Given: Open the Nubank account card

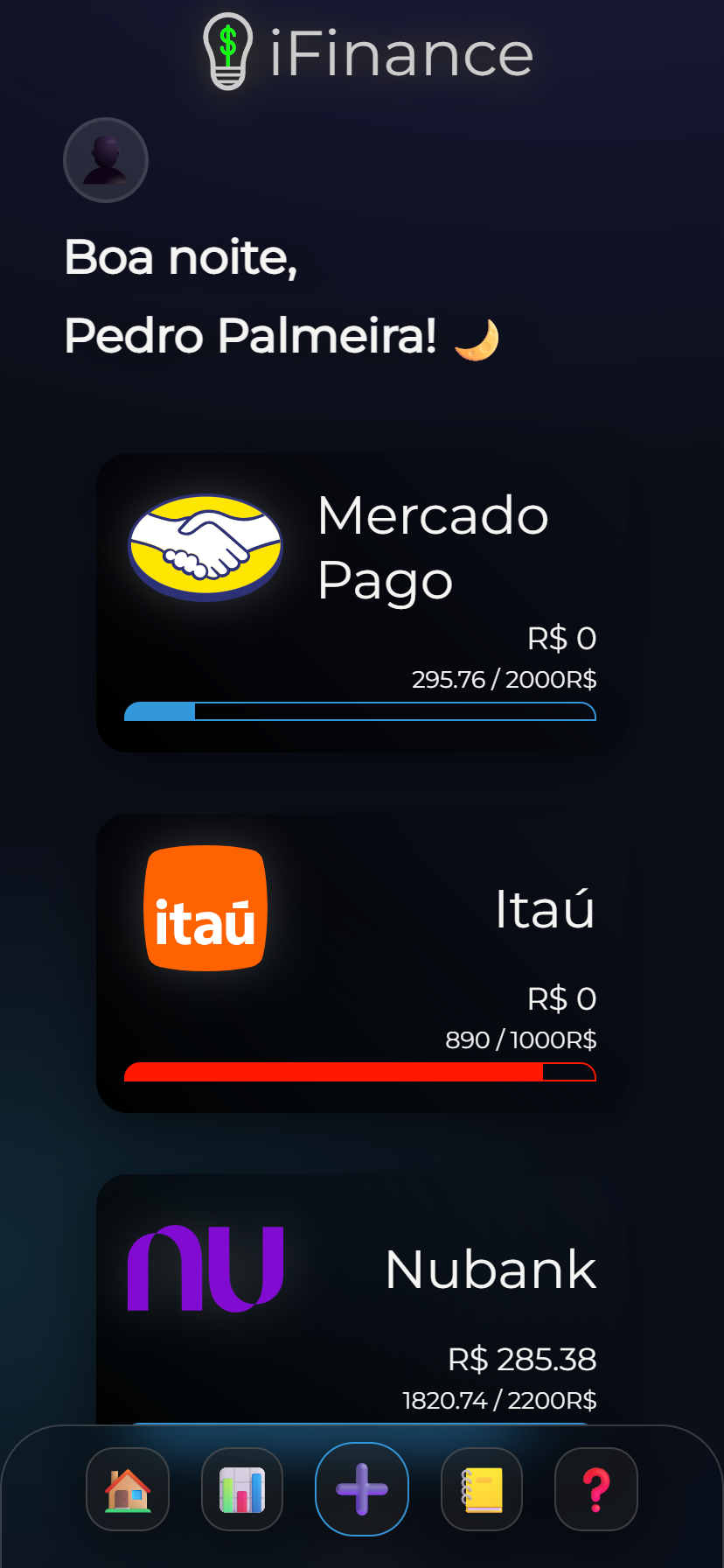Looking at the screenshot, I should point(361,1295).
